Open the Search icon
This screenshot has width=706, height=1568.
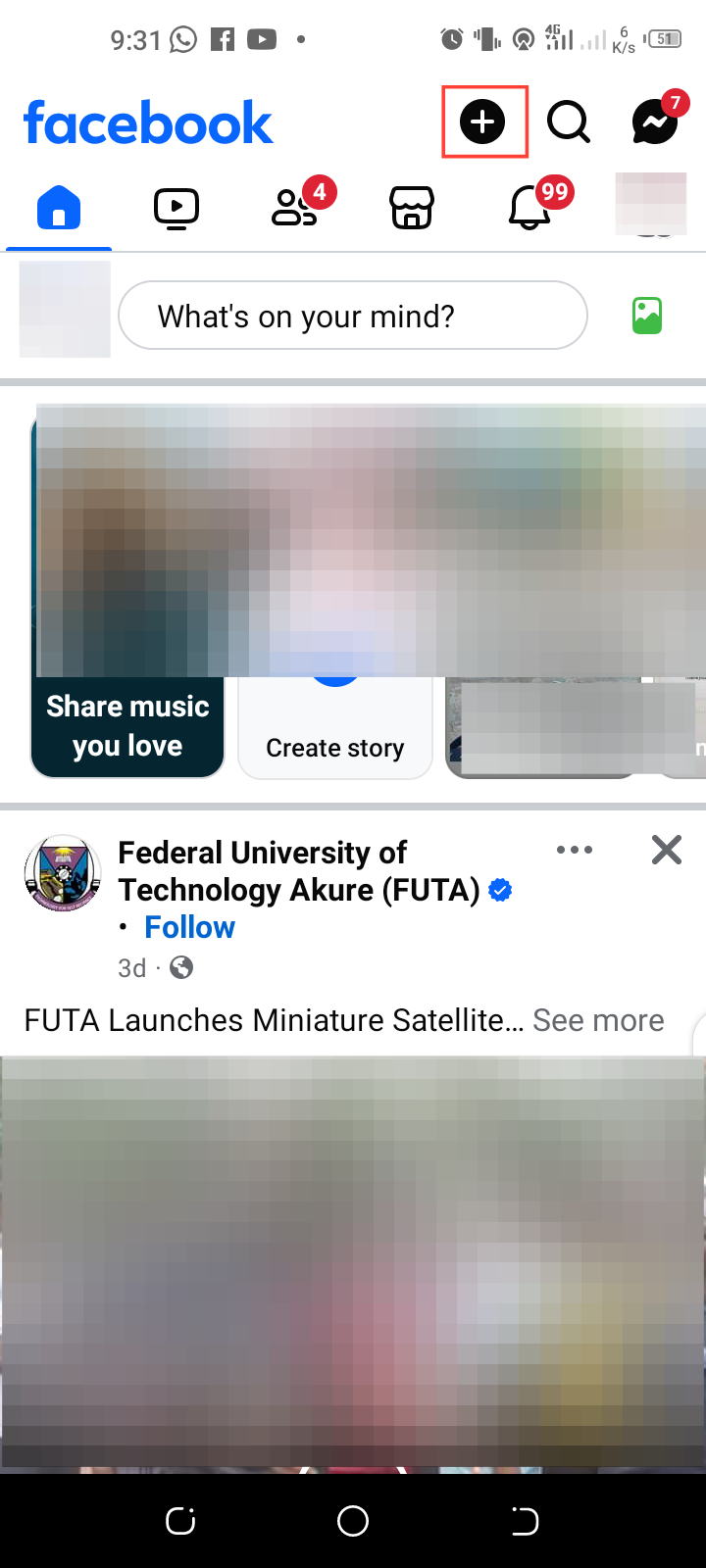point(569,122)
